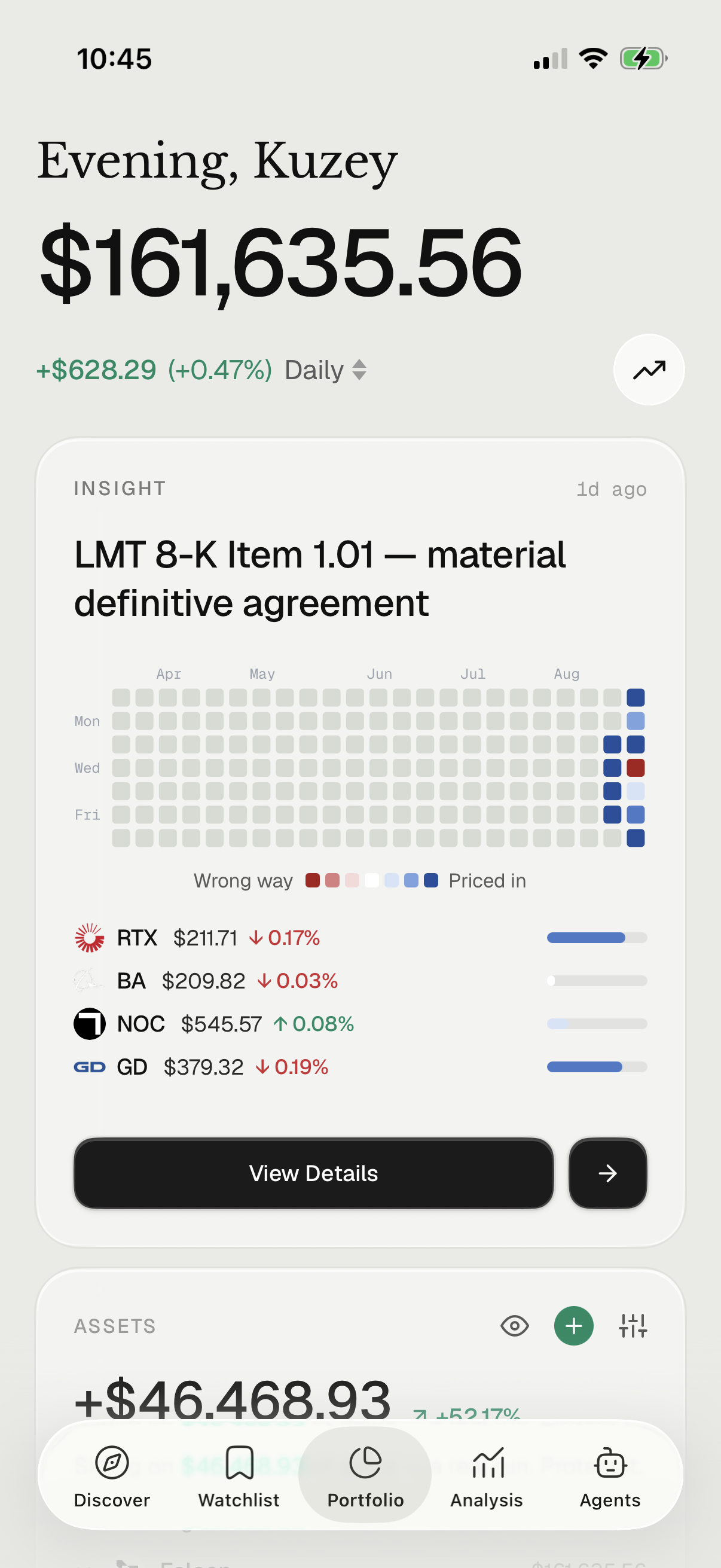This screenshot has height=1568, width=721.
Task: Open the NOC stock row
Action: [360, 1024]
